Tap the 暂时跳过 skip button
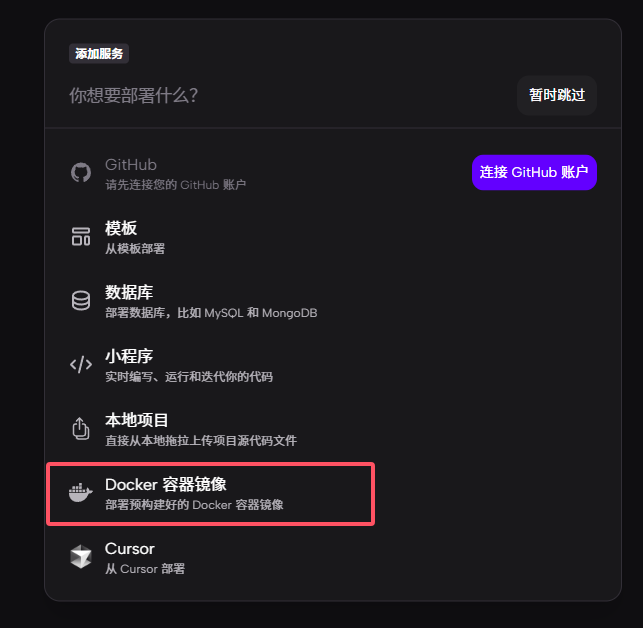643x628 pixels. pos(556,95)
